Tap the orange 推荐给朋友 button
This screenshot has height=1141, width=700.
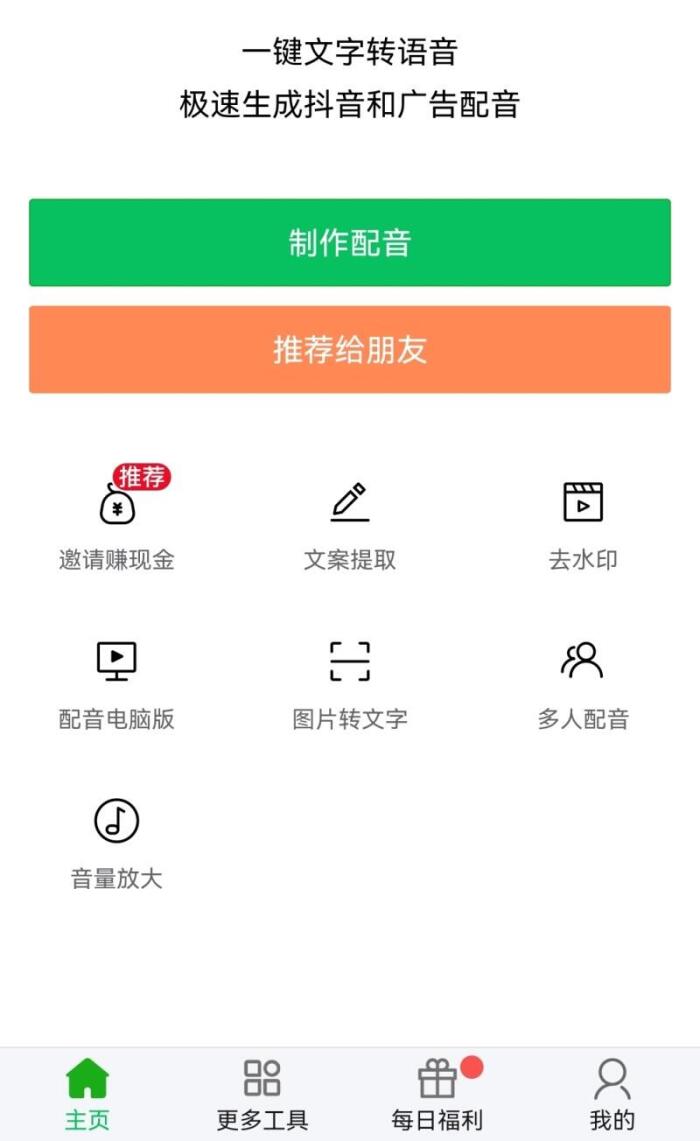pos(350,349)
